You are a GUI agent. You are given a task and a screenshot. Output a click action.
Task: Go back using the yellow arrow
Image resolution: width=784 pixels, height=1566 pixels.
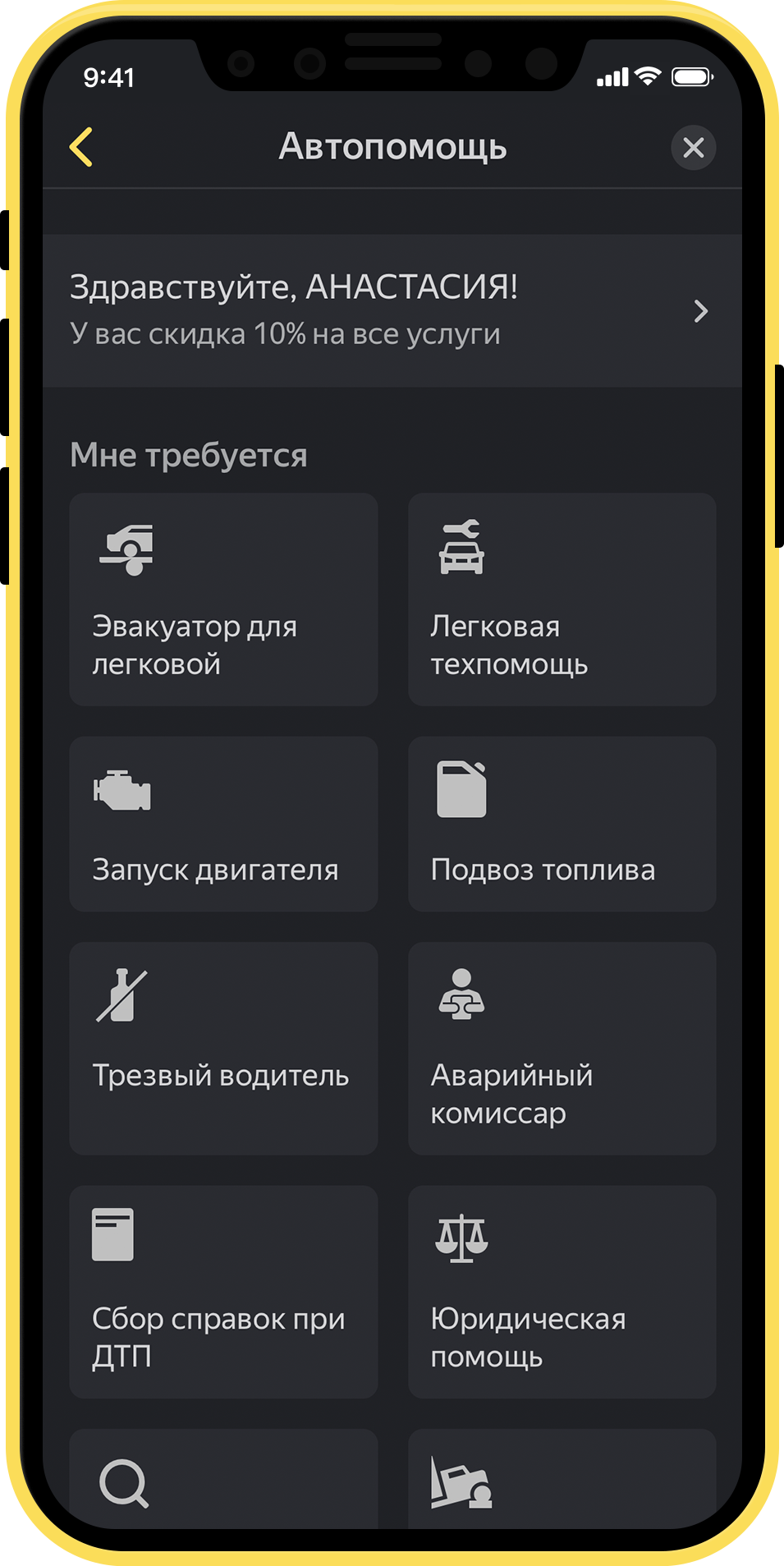coord(81,148)
